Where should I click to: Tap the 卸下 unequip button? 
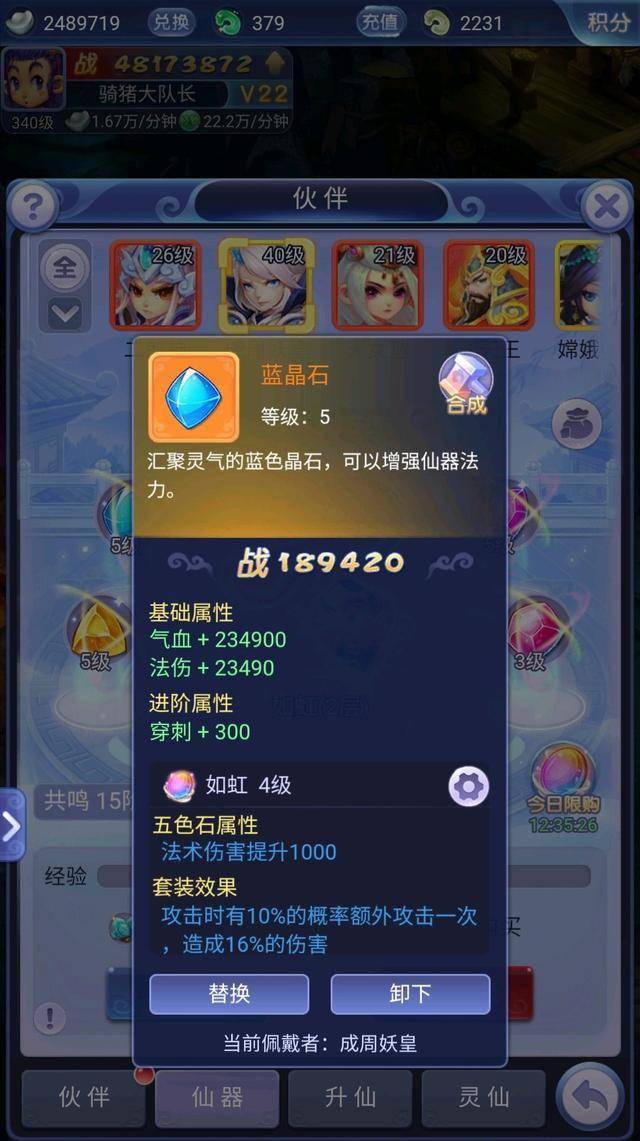click(410, 993)
